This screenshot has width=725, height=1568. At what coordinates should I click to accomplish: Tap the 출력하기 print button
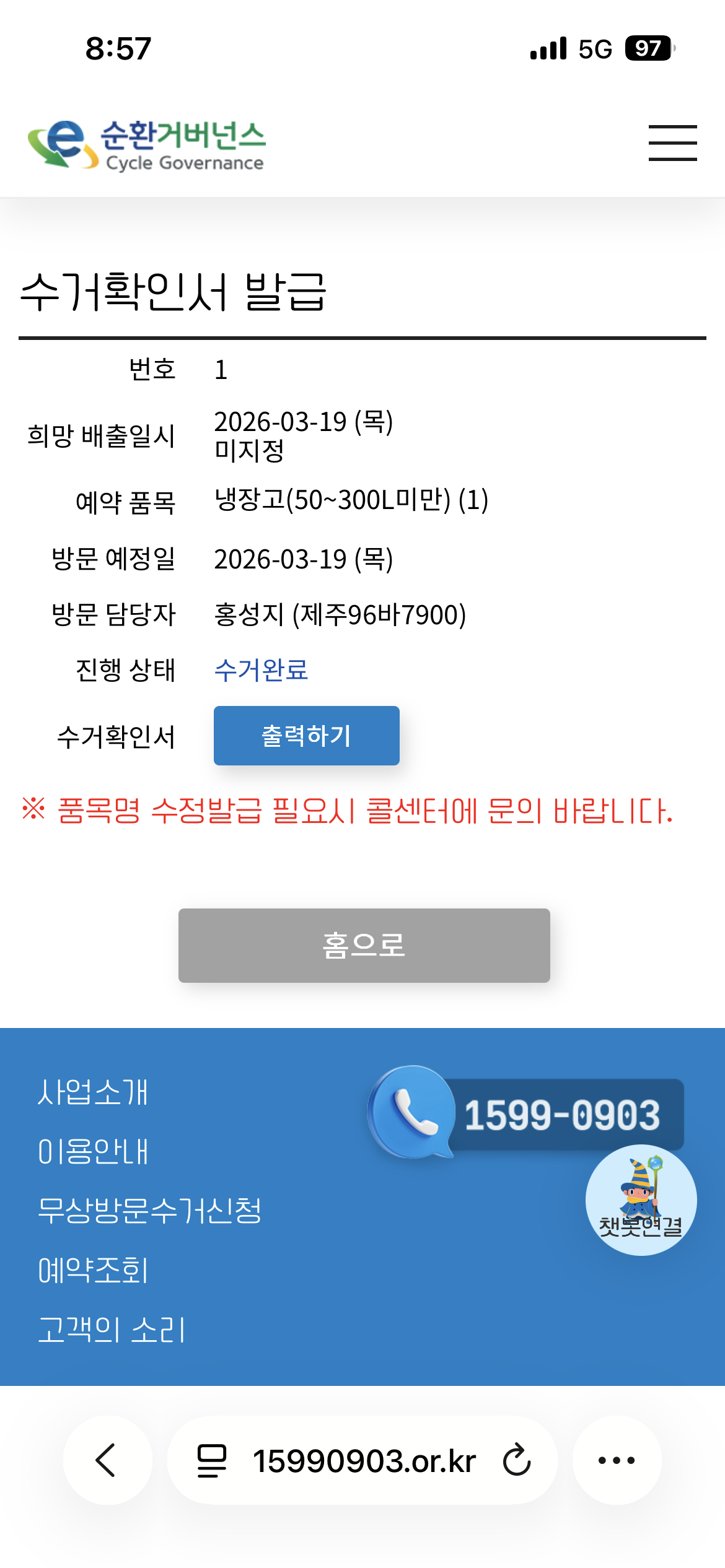tap(306, 736)
